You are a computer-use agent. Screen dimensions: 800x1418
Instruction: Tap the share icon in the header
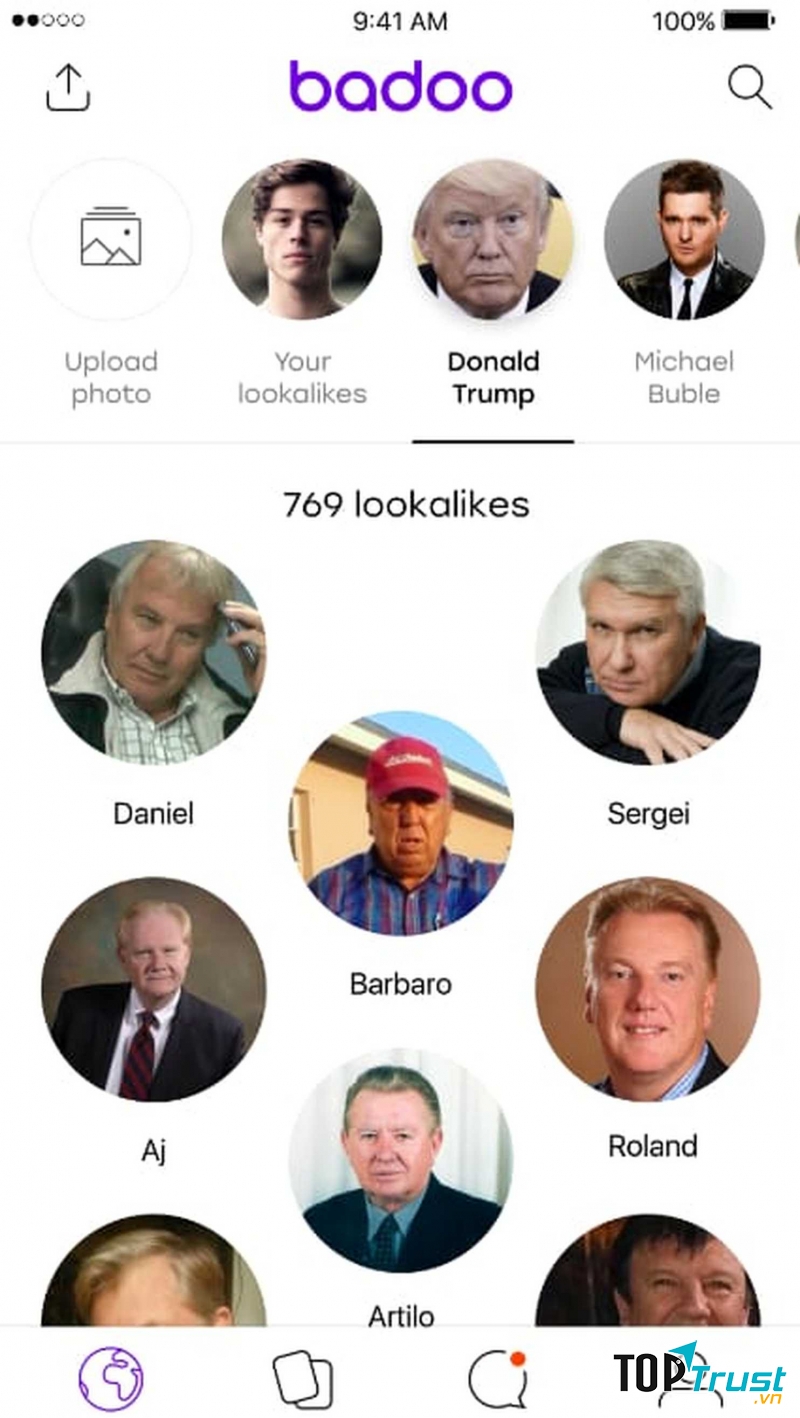[x=68, y=88]
